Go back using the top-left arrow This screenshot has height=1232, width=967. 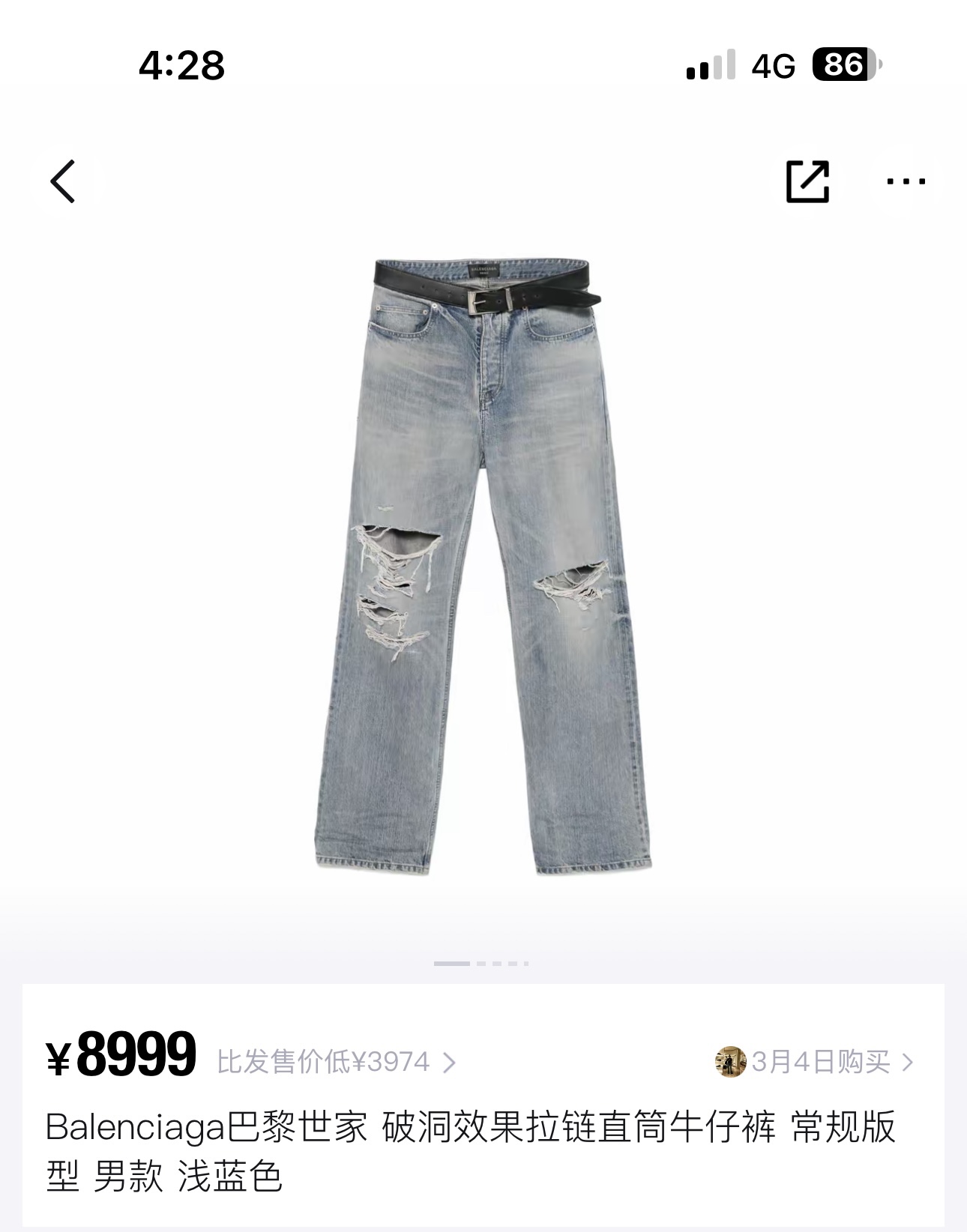(x=63, y=181)
